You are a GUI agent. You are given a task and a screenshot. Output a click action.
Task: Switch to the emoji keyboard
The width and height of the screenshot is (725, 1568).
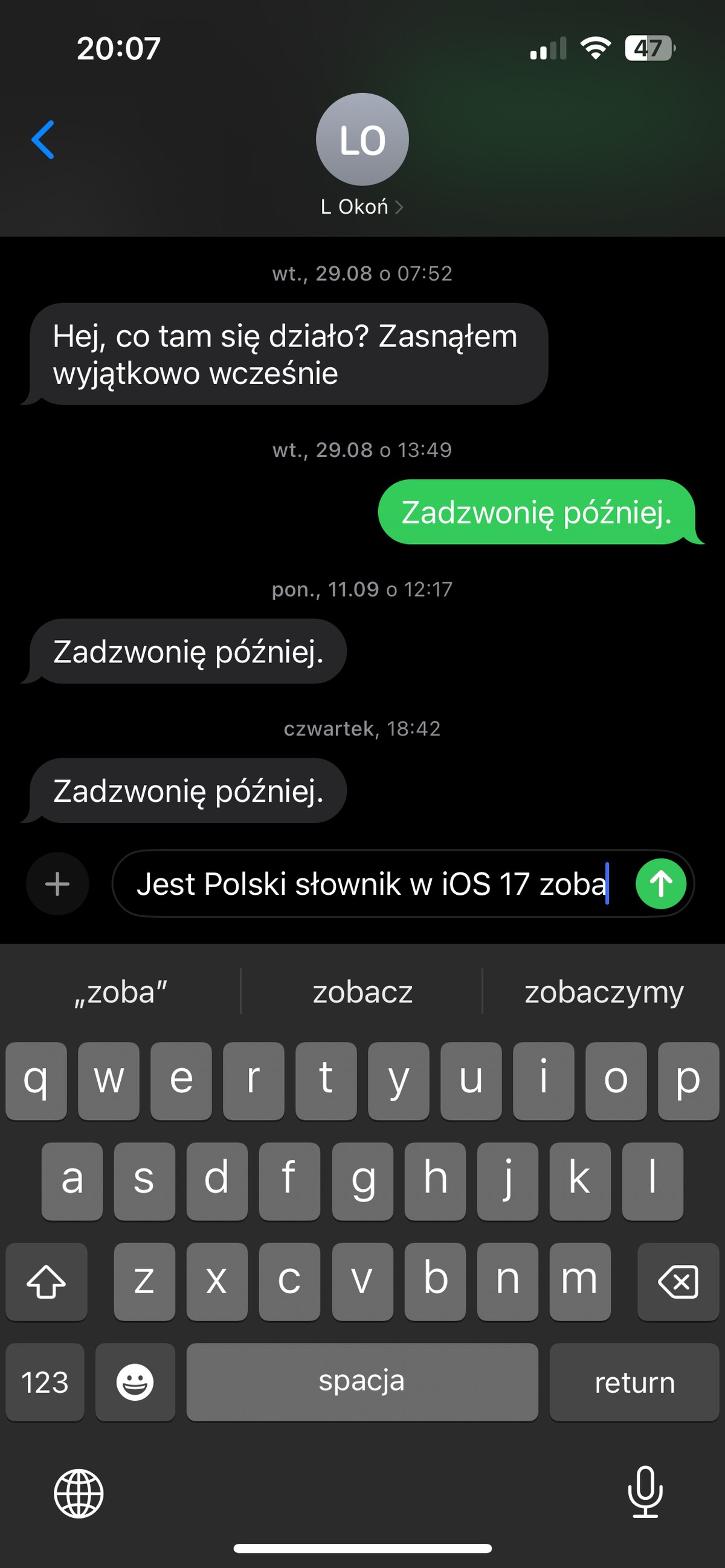tap(135, 1382)
